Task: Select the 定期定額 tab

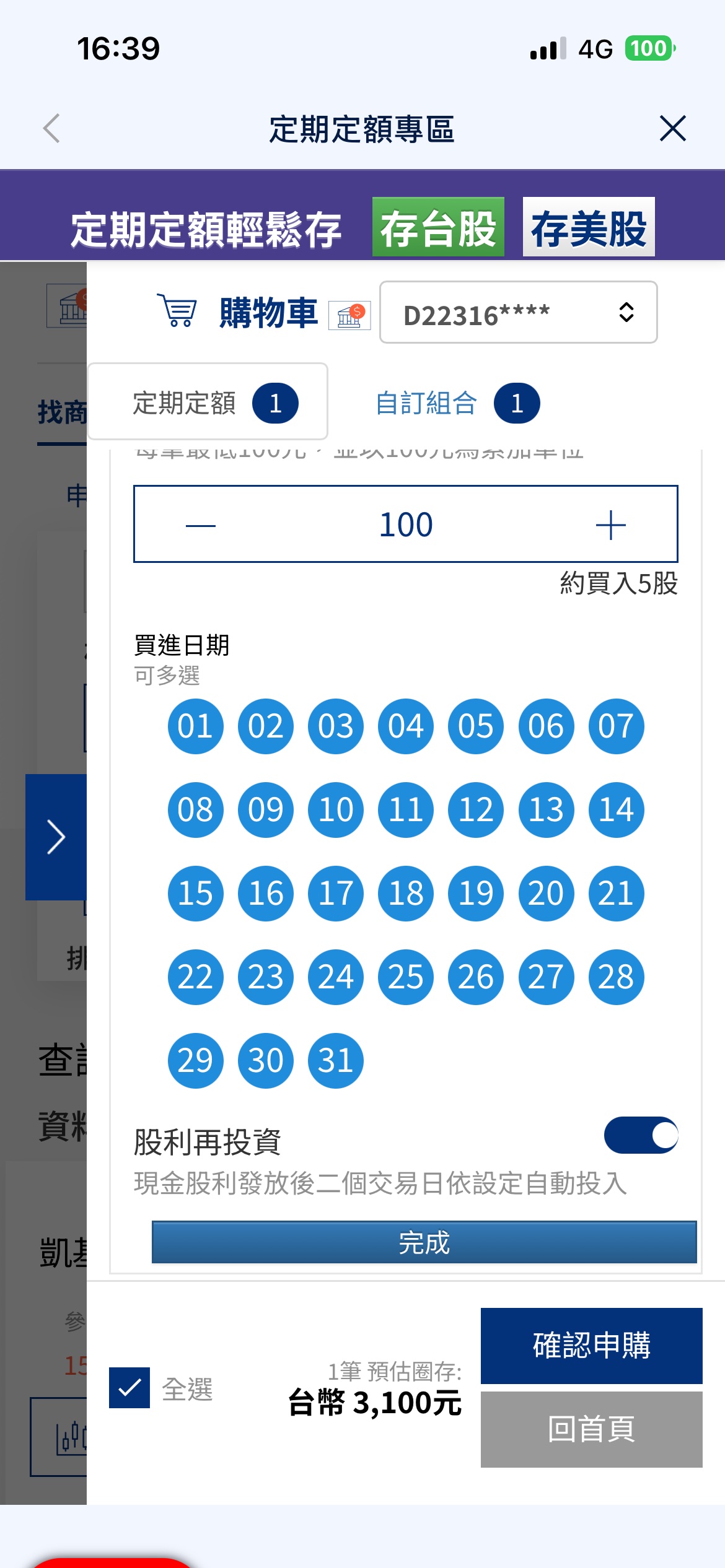Action: 208,401
